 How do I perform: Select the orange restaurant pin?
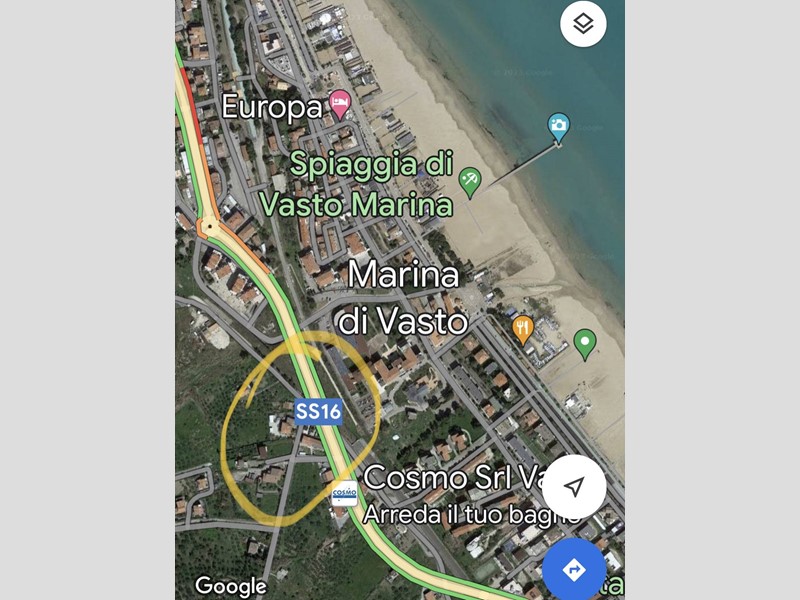point(522,327)
